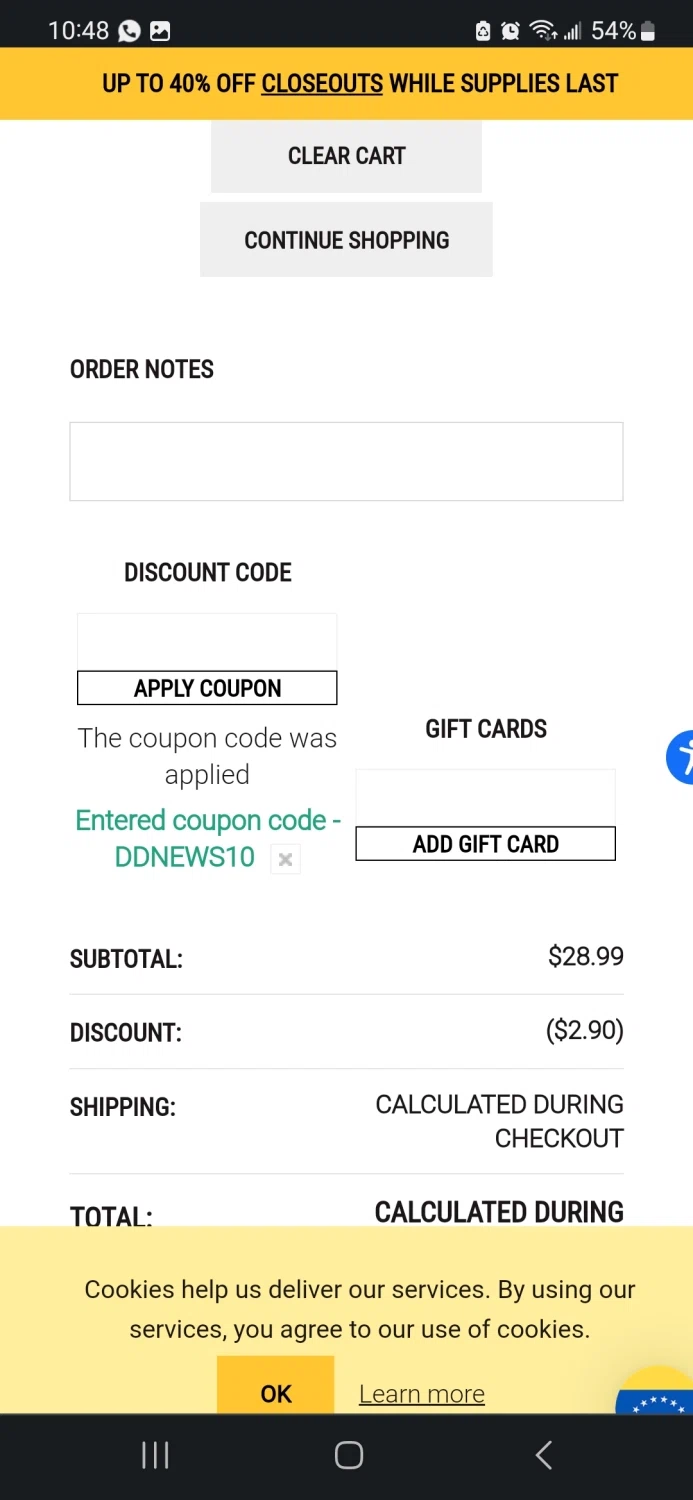This screenshot has width=693, height=1500.
Task: Select Continue Shopping
Action: (346, 240)
